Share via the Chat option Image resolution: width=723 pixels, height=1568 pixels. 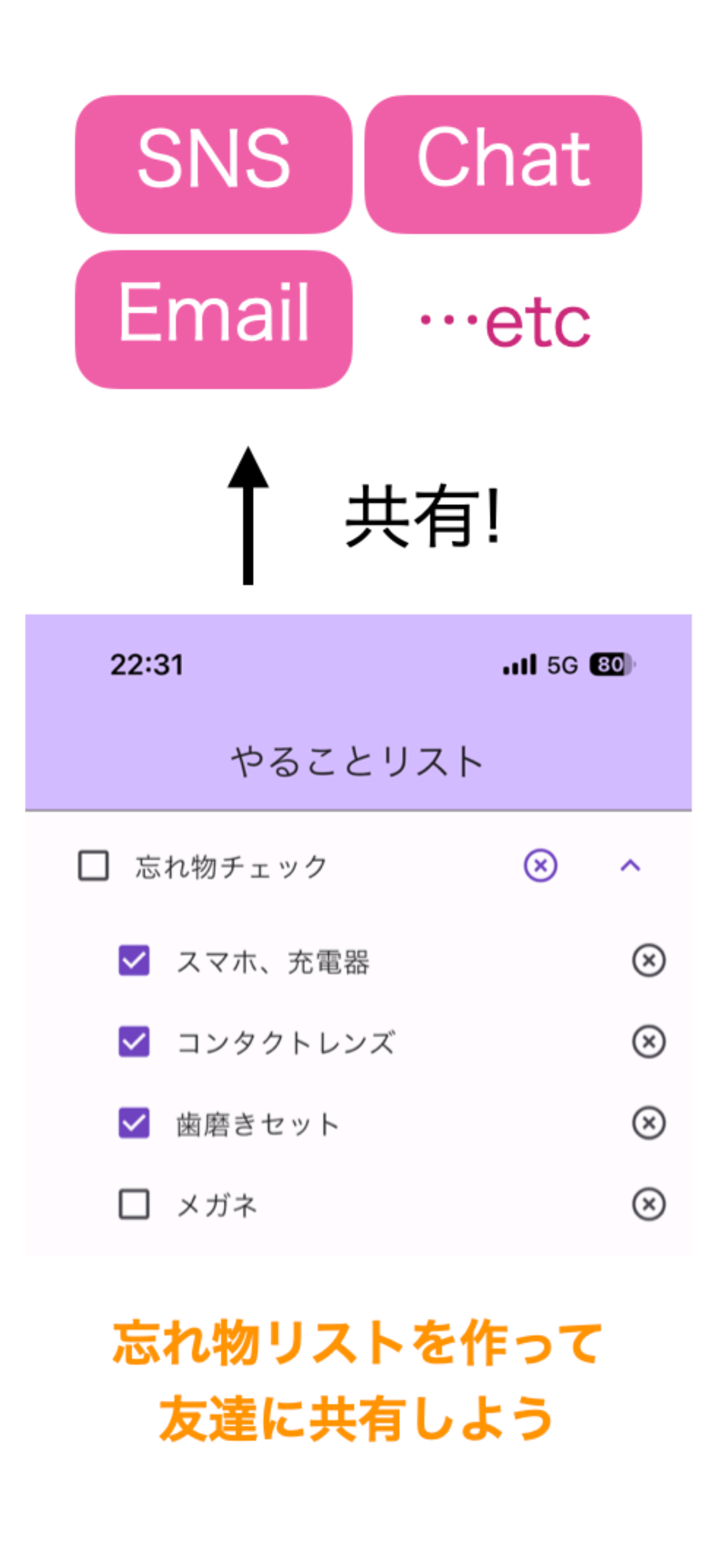coord(504,163)
